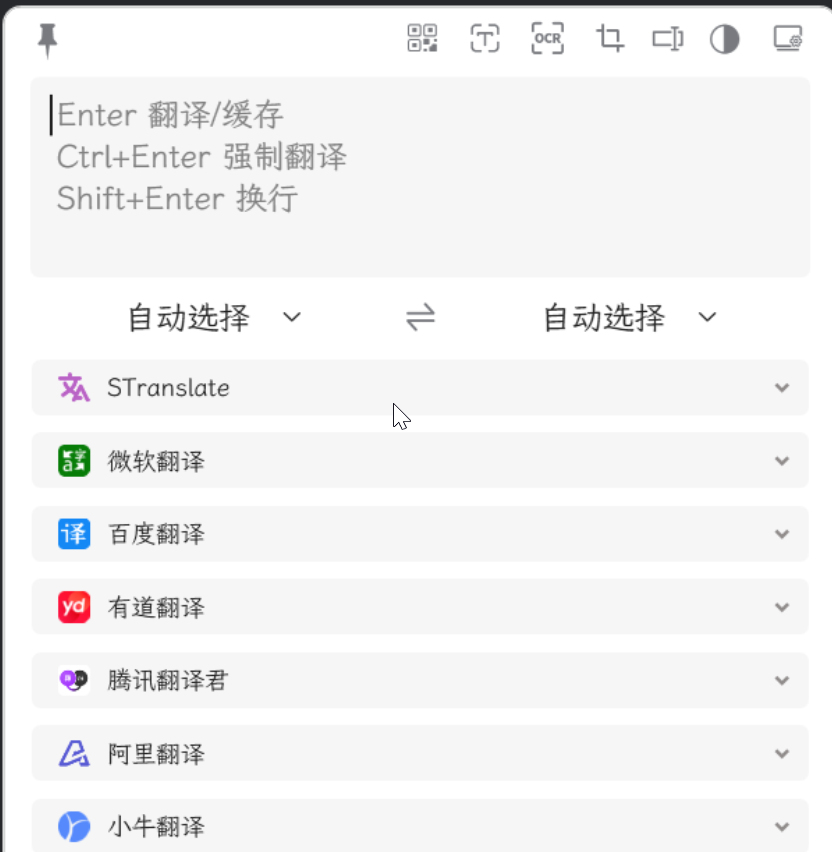Open the source language 自动选择 dropdown
This screenshot has height=852, width=832.
click(213, 318)
